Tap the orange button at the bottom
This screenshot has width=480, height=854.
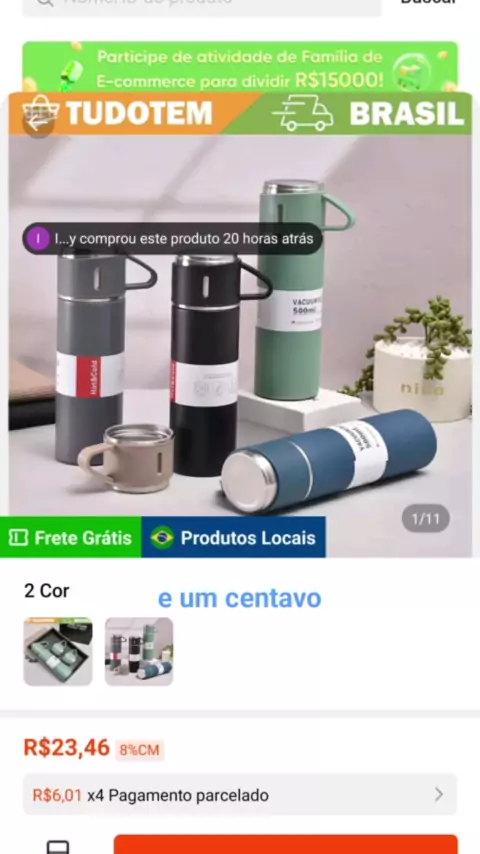(285, 844)
